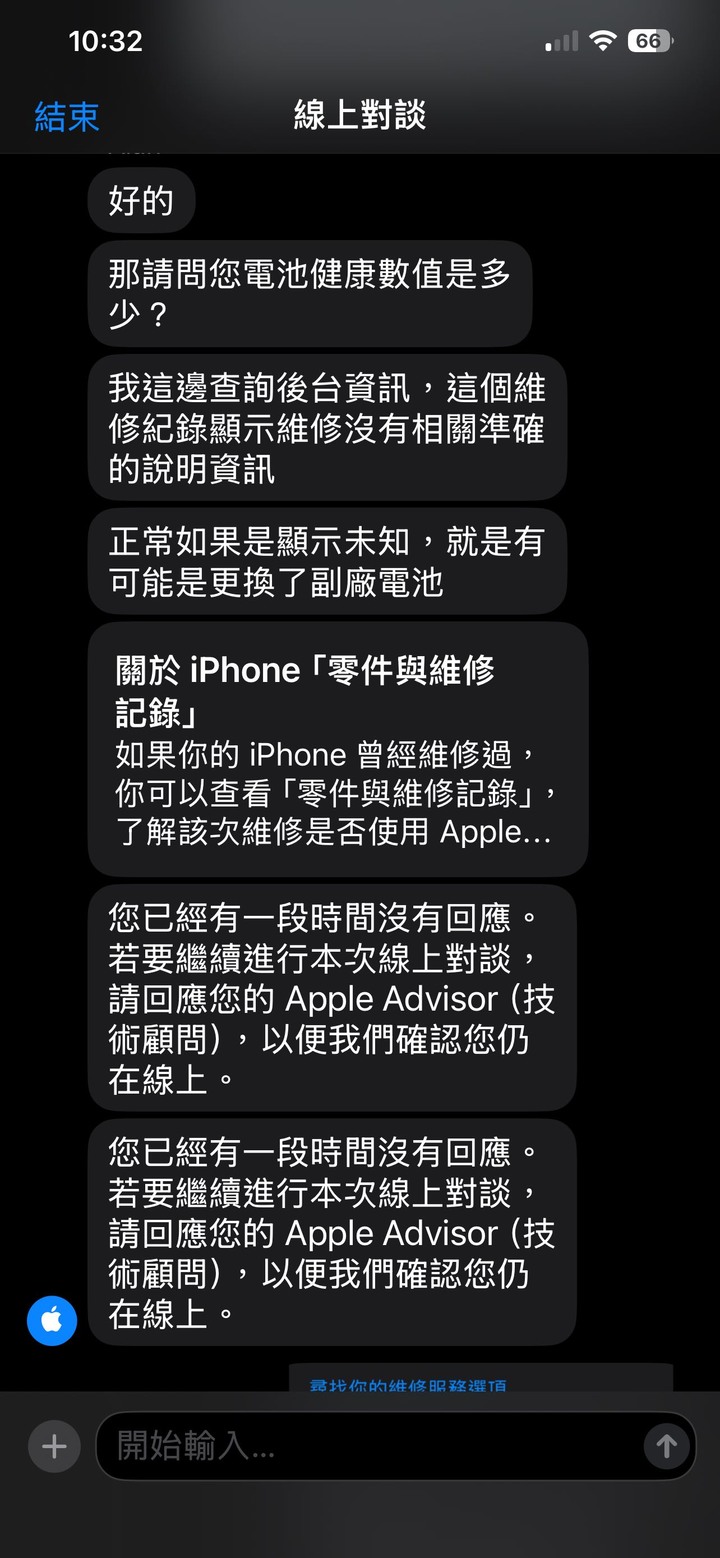Image resolution: width=720 pixels, height=1558 pixels.
Task: Send the message with the arrow button
Action: [666, 1446]
